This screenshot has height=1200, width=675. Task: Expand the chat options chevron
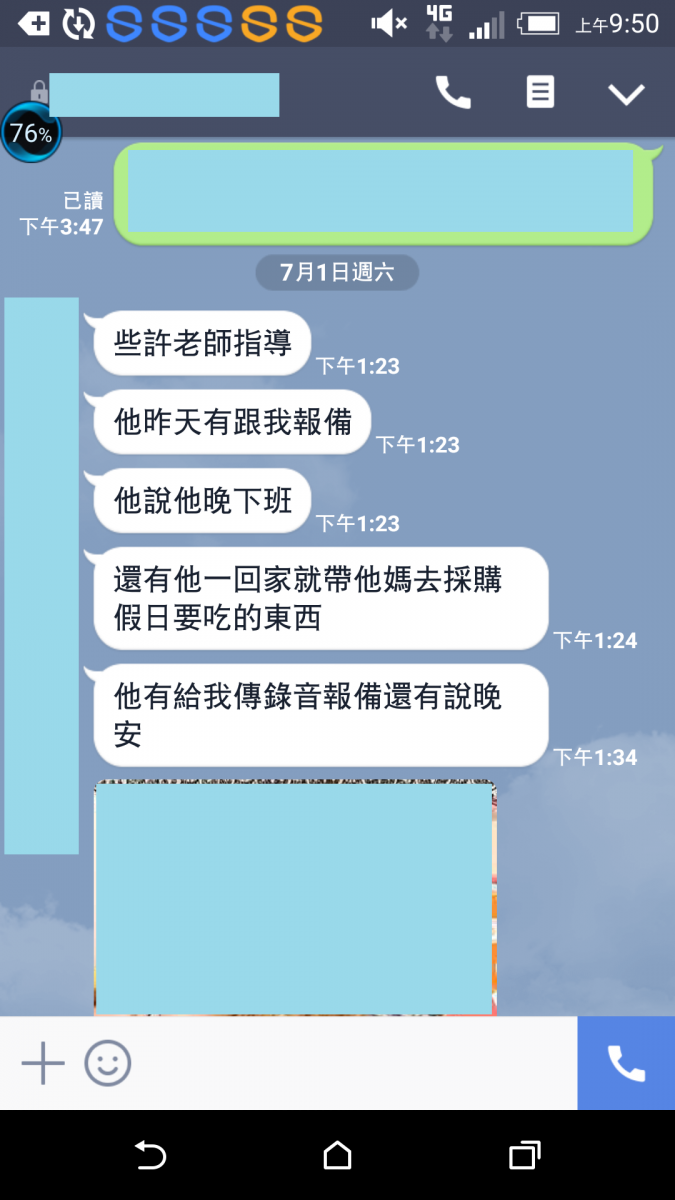click(627, 94)
